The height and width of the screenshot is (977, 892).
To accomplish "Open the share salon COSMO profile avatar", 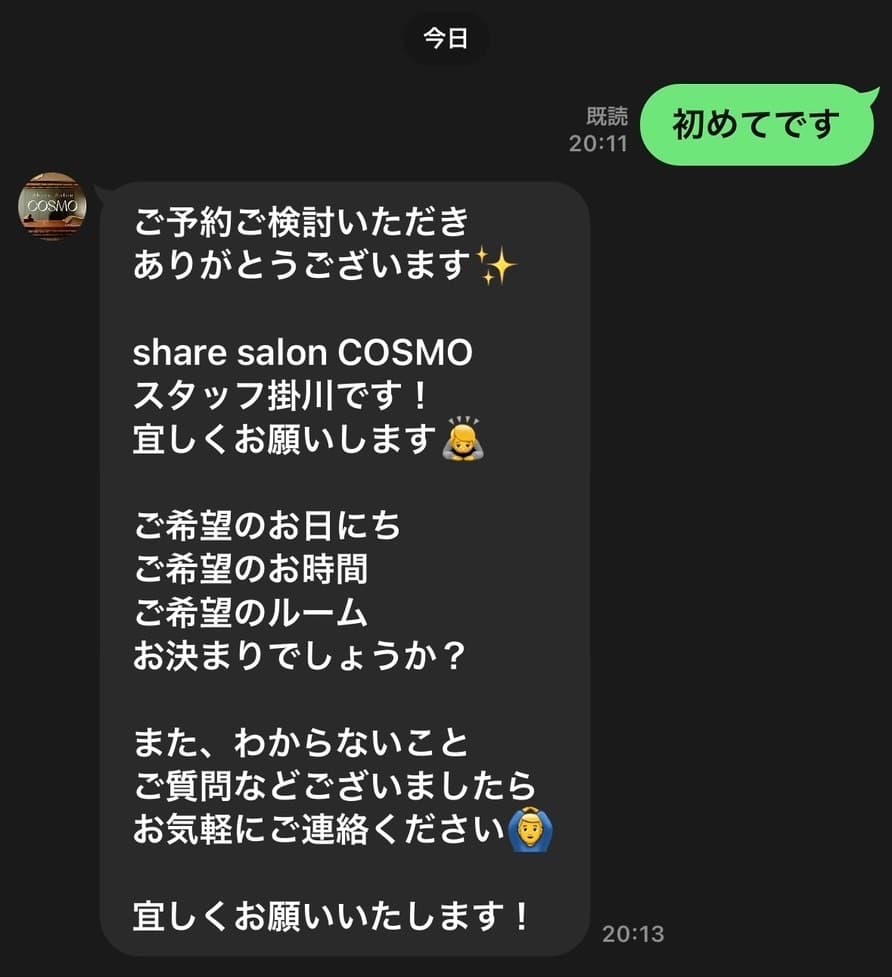I will [53, 206].
